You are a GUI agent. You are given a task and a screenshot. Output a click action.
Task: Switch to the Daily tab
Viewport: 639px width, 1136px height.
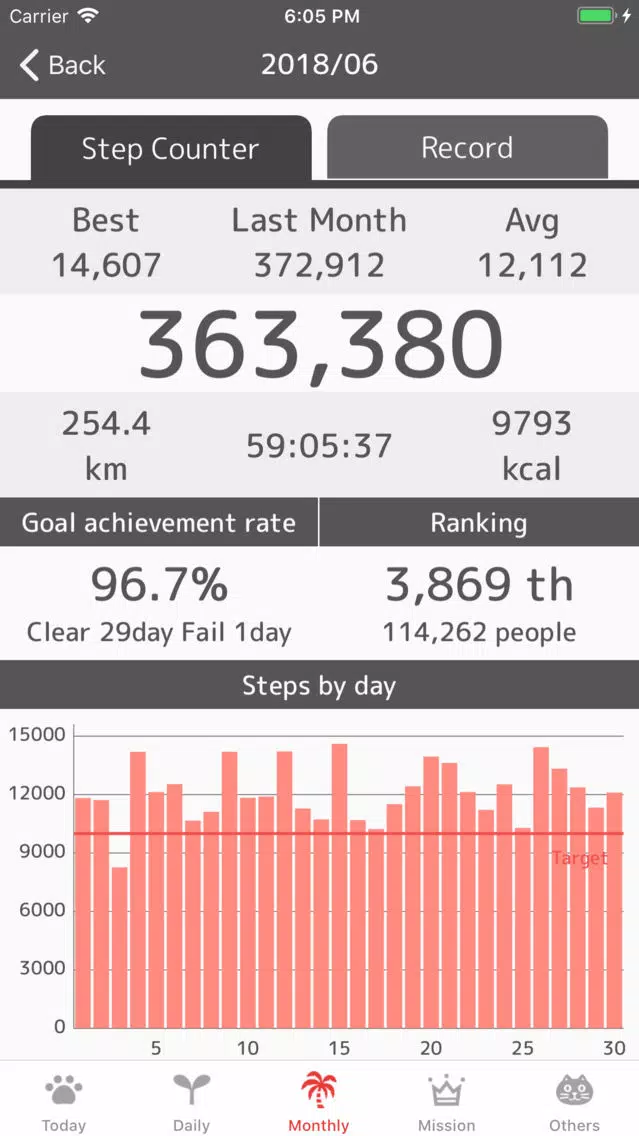point(191,1101)
